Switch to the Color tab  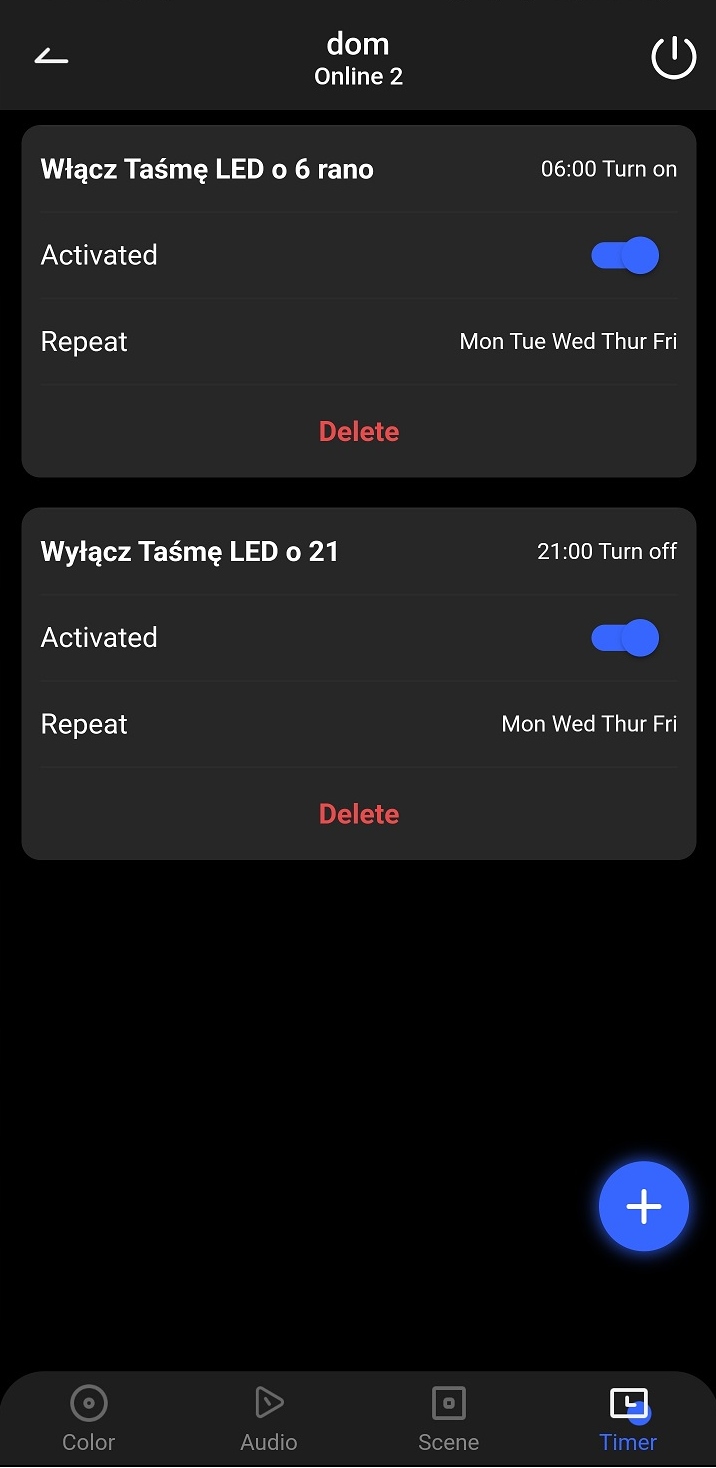(89, 1418)
